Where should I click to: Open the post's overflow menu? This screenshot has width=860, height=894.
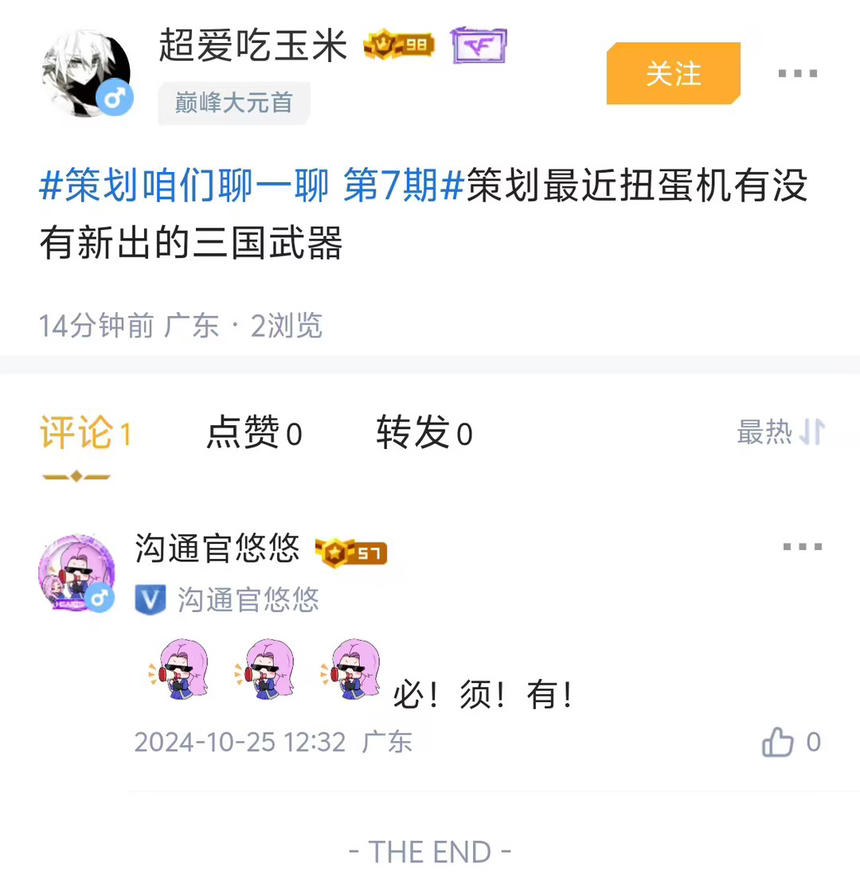tap(797, 74)
